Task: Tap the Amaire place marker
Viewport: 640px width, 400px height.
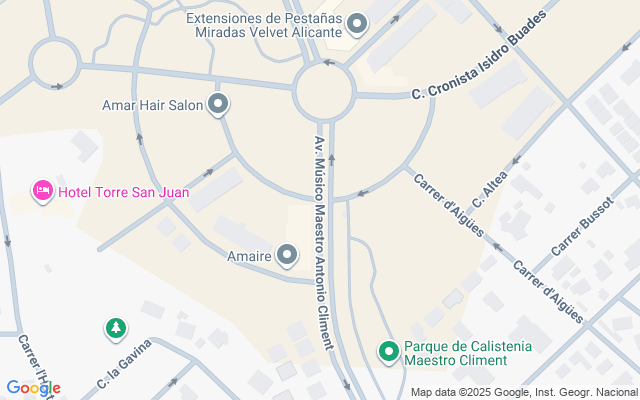Action: (288, 256)
